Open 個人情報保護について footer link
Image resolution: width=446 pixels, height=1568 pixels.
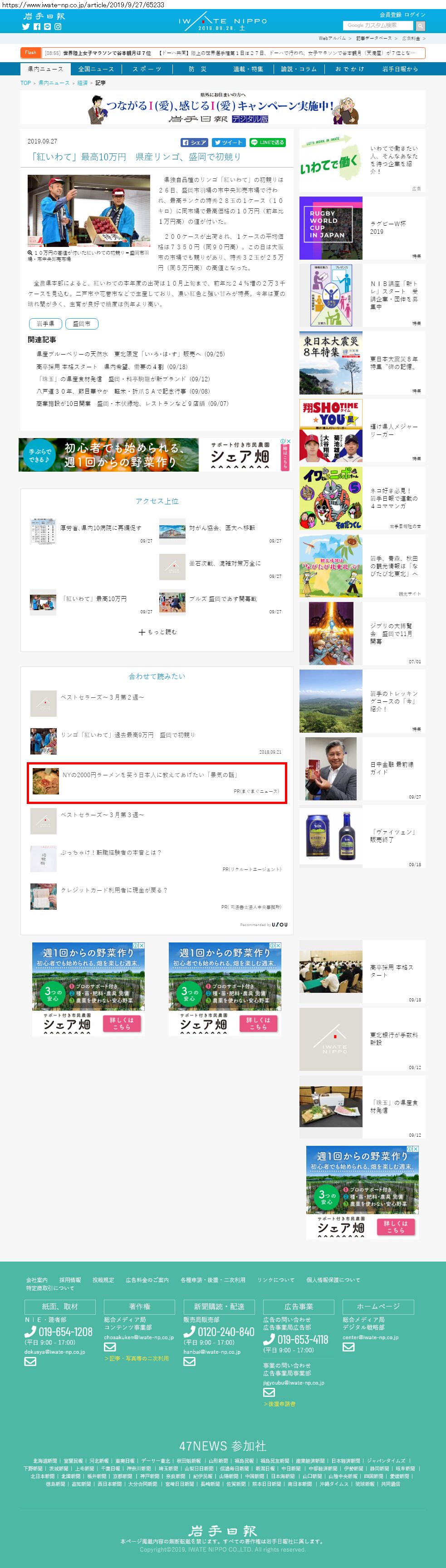point(333,1279)
